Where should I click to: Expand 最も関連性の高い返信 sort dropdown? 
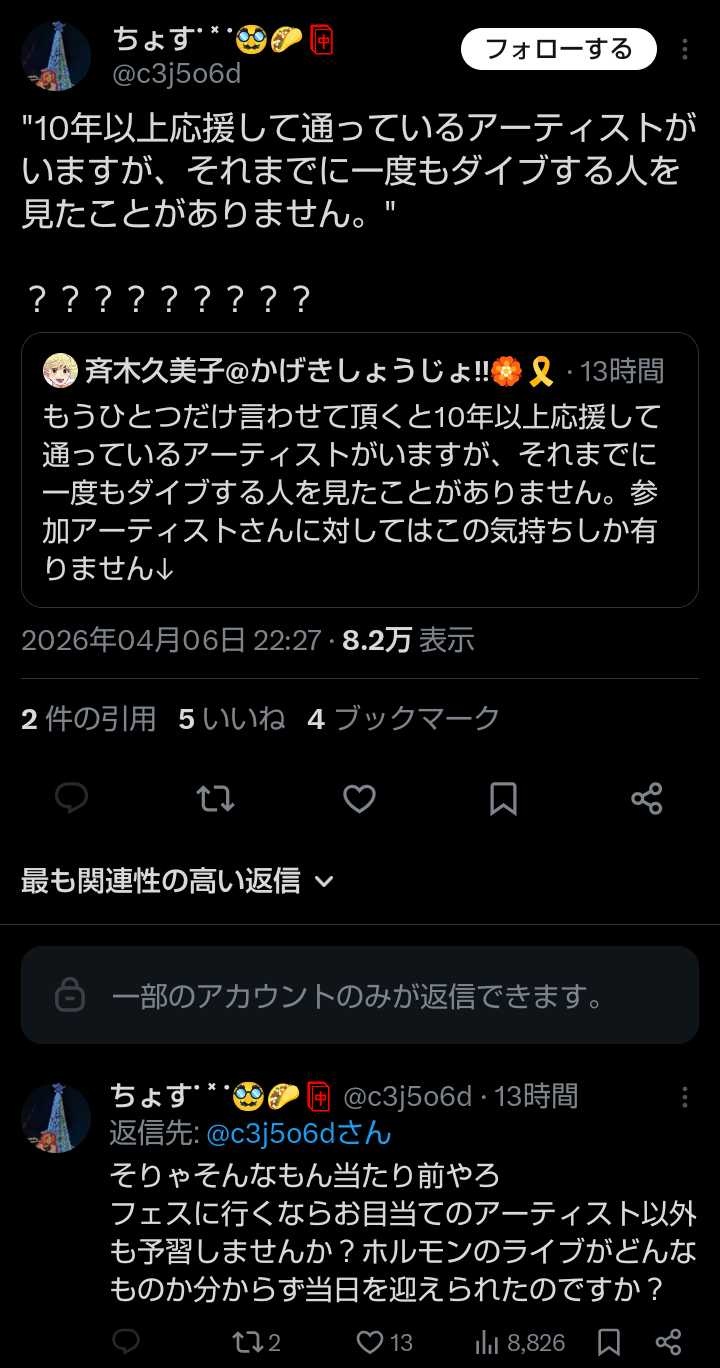tap(178, 881)
